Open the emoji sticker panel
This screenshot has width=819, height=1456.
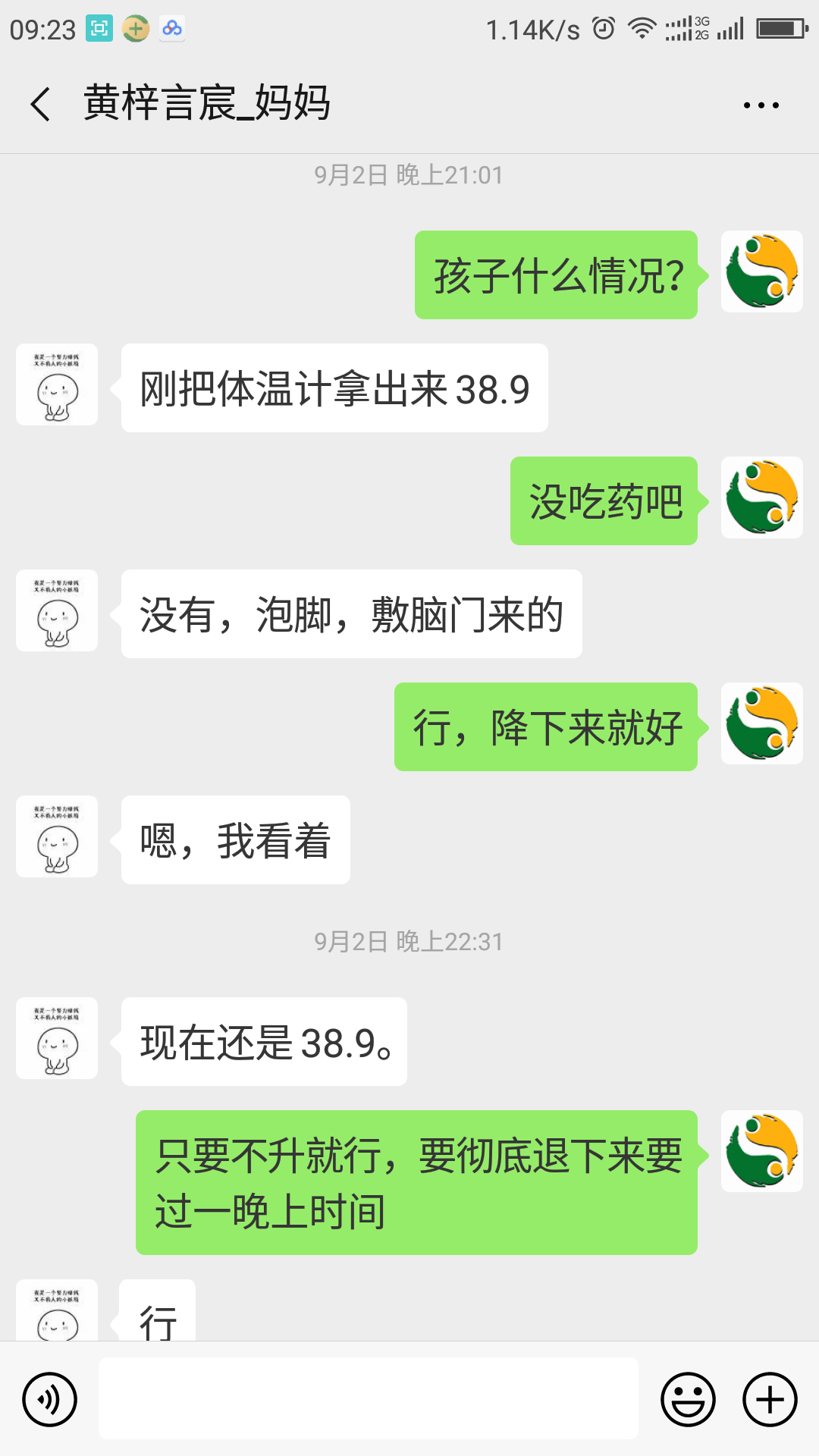[x=688, y=1399]
